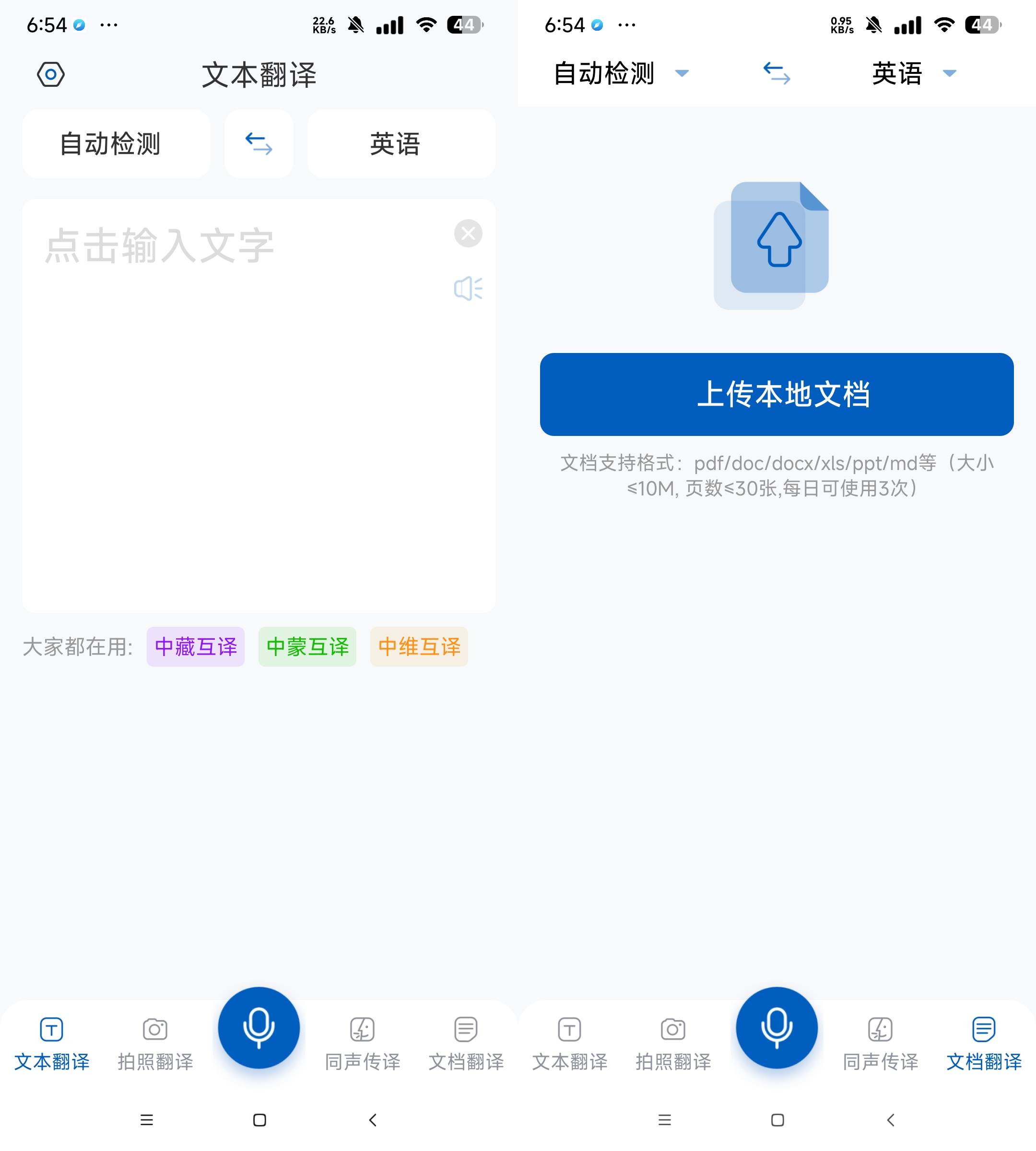
Task: Tap the 自动检测 source language button under 文本翻译 title
Action: (116, 144)
